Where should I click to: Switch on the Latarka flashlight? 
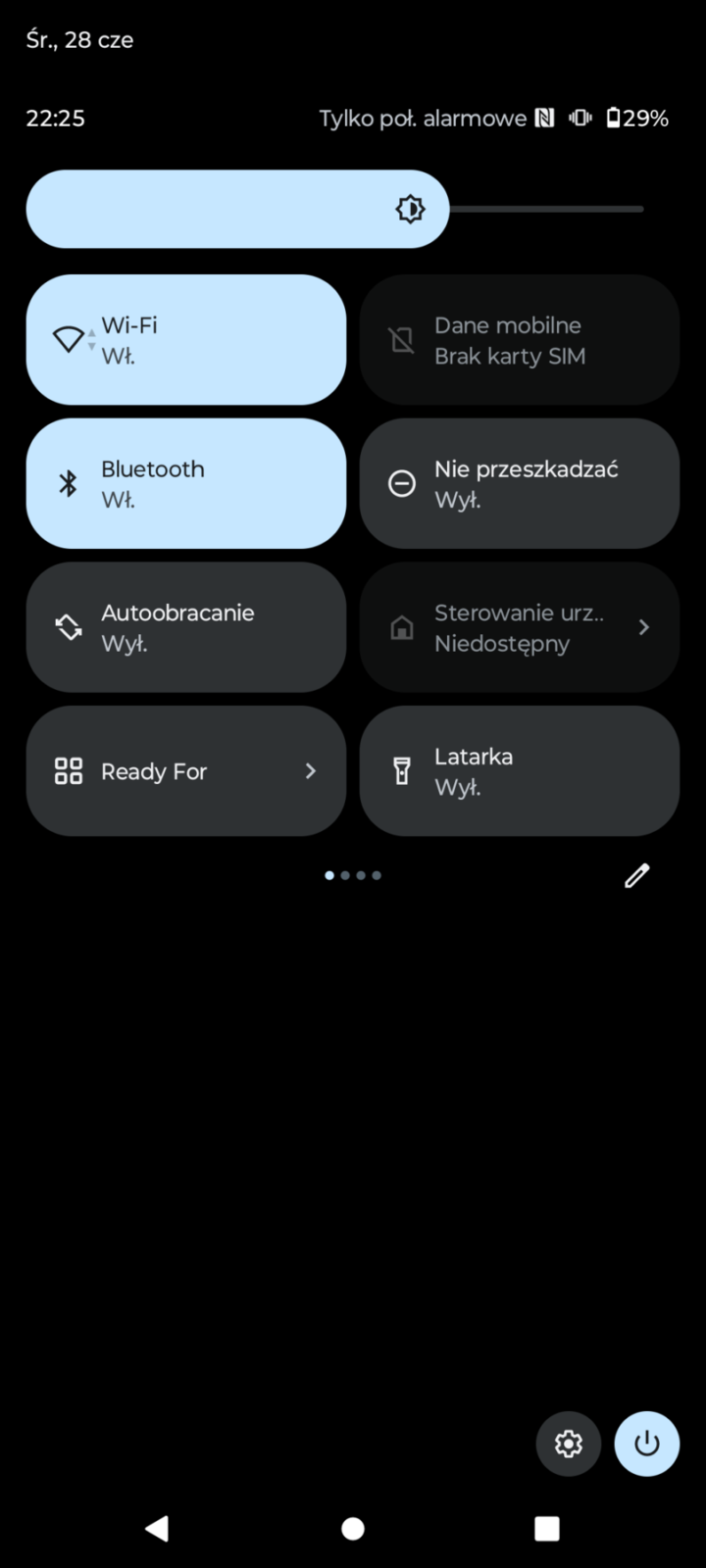[519, 771]
